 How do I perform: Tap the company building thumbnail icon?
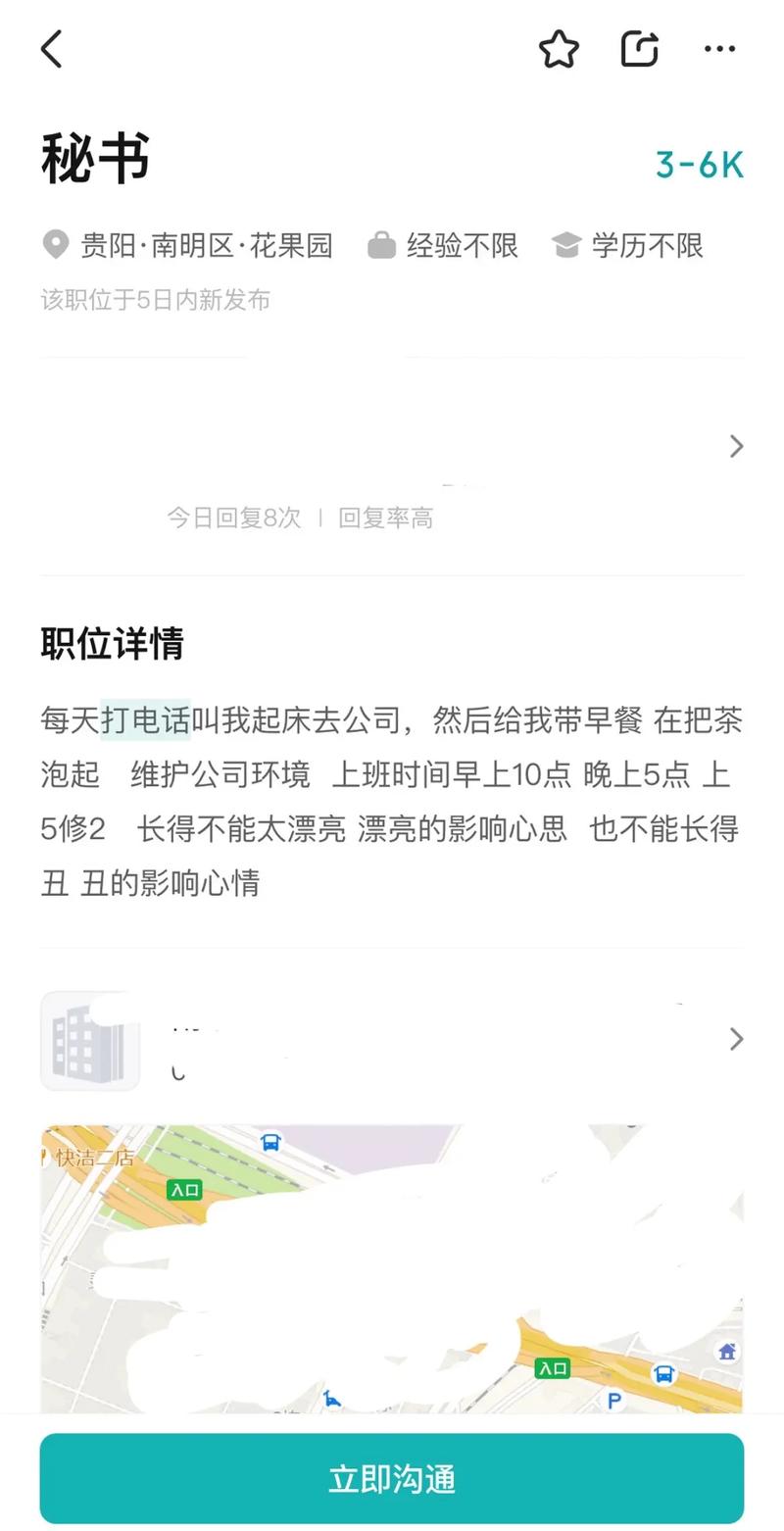tap(90, 1040)
